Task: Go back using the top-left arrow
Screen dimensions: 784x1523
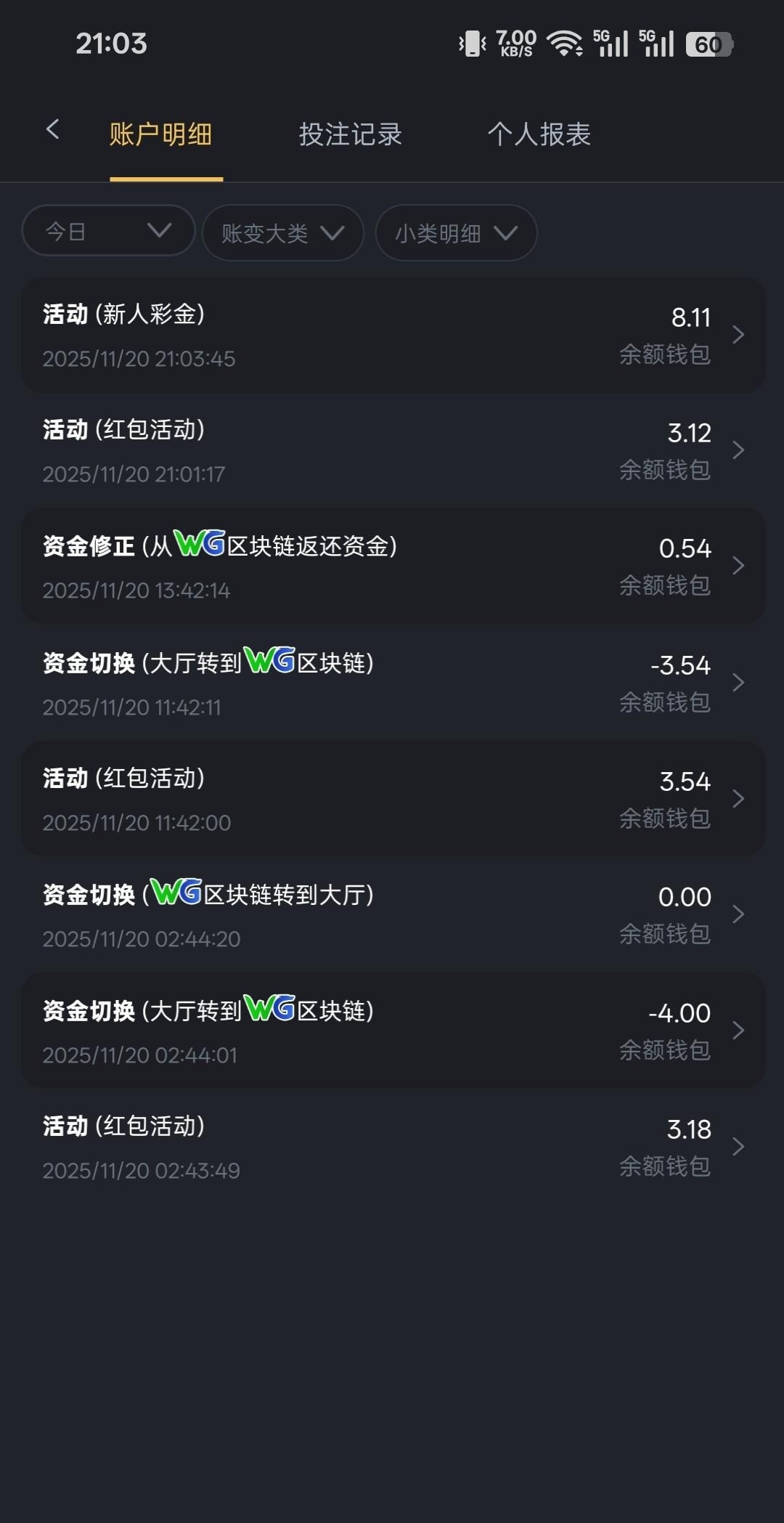Action: (x=52, y=131)
